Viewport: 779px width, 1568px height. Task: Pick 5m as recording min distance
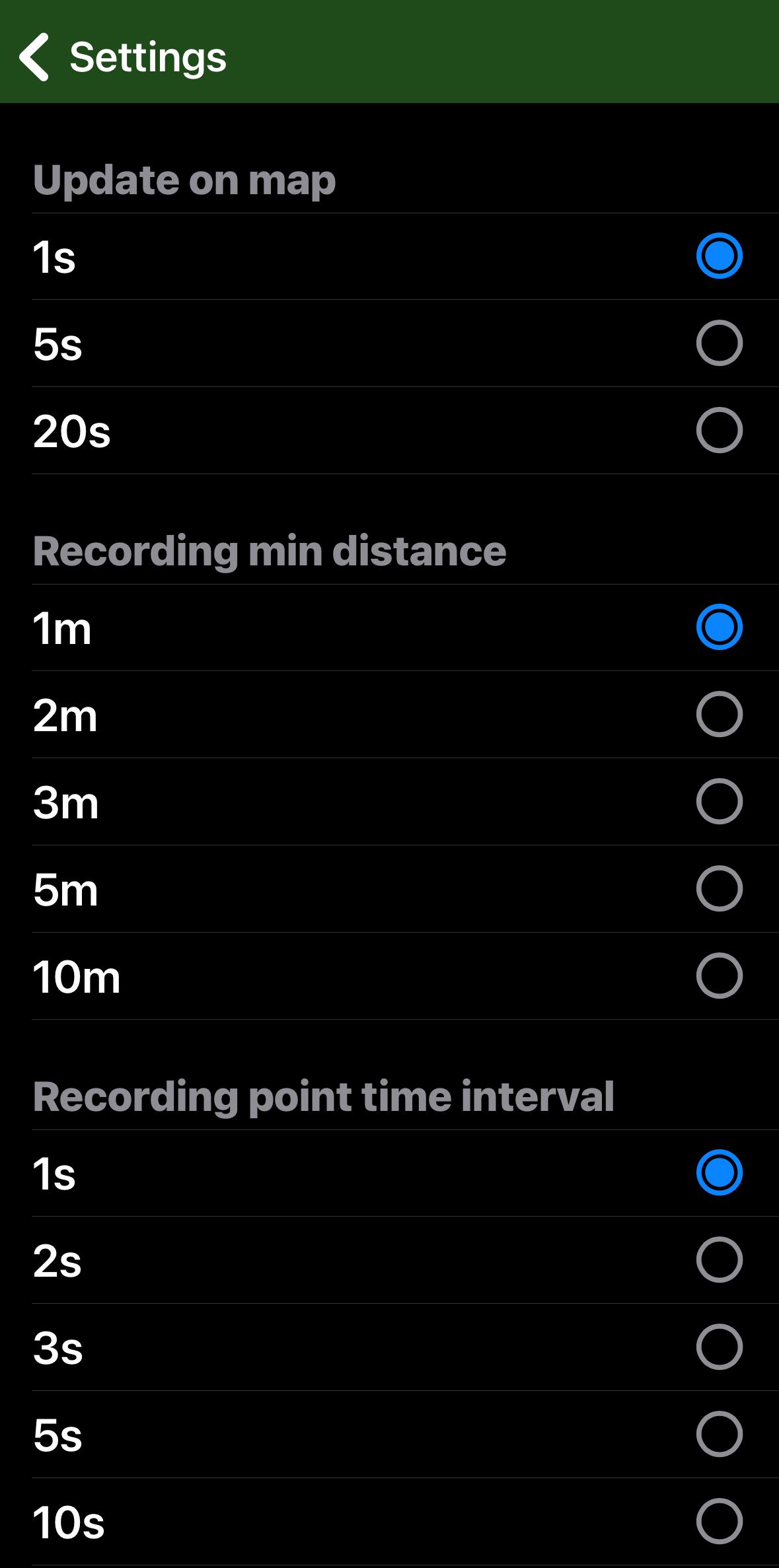719,889
